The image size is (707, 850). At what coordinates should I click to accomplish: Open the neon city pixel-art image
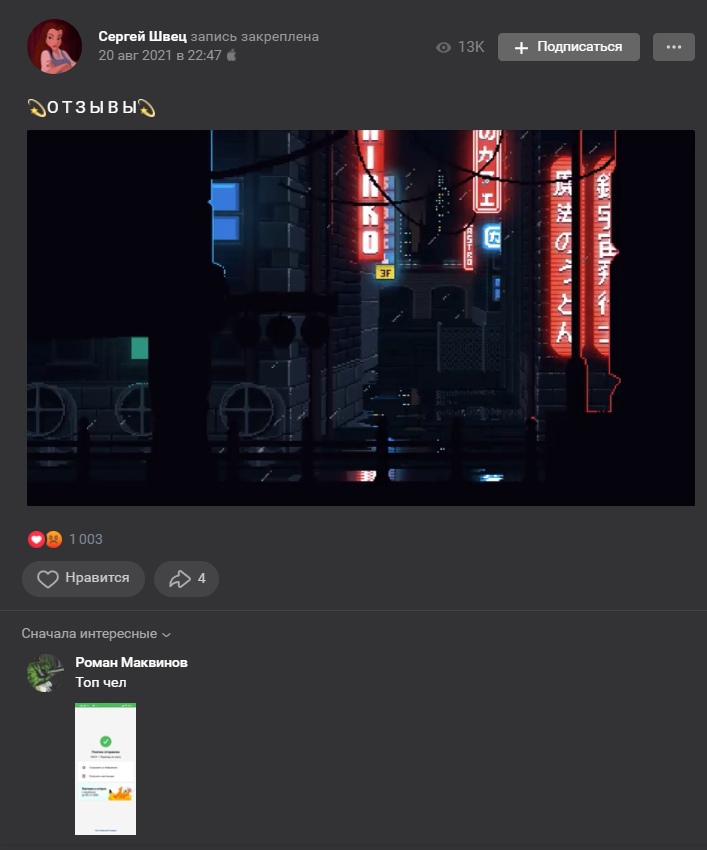click(x=360, y=317)
